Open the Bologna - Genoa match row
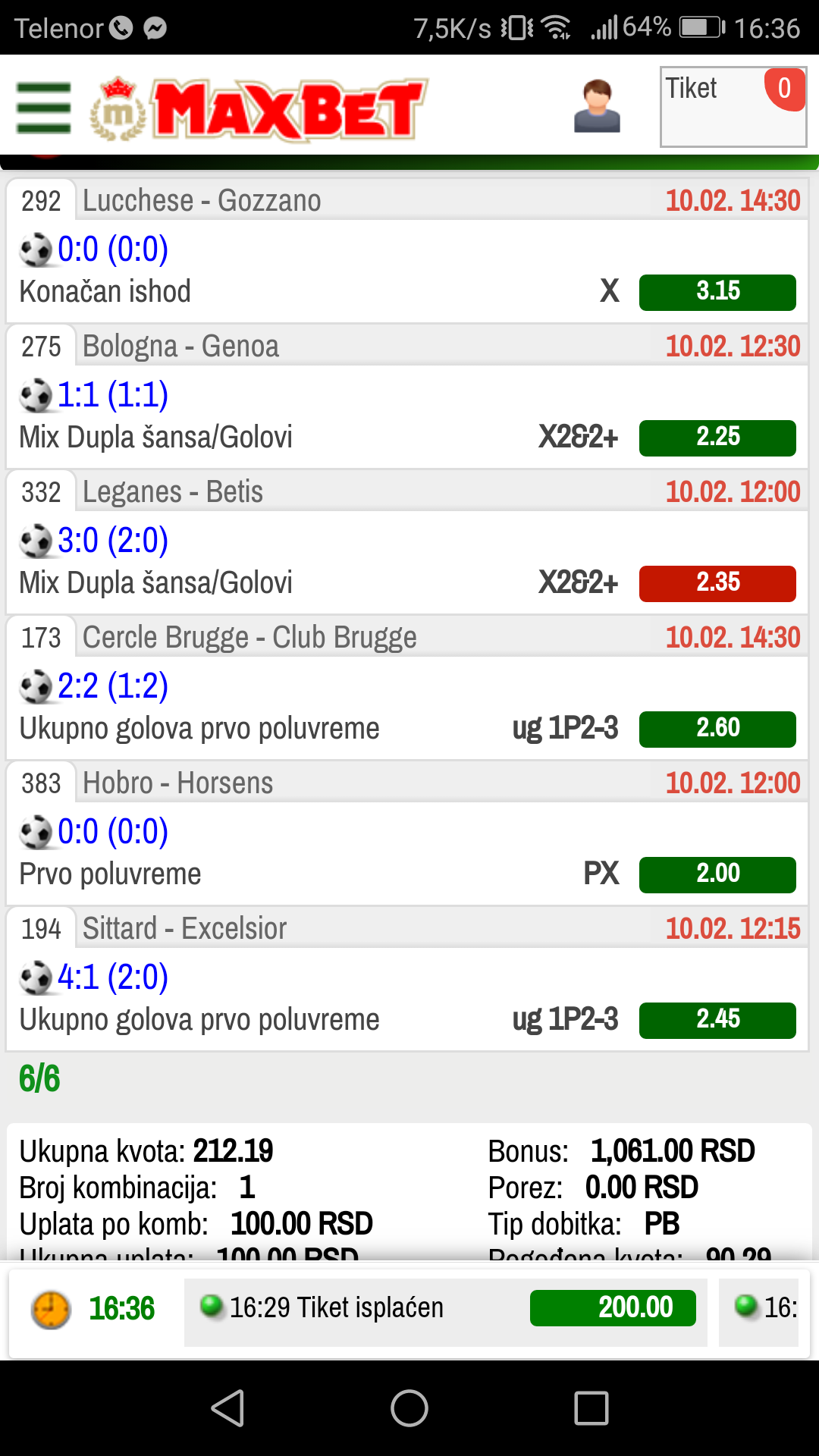819x1456 pixels. coord(408,396)
